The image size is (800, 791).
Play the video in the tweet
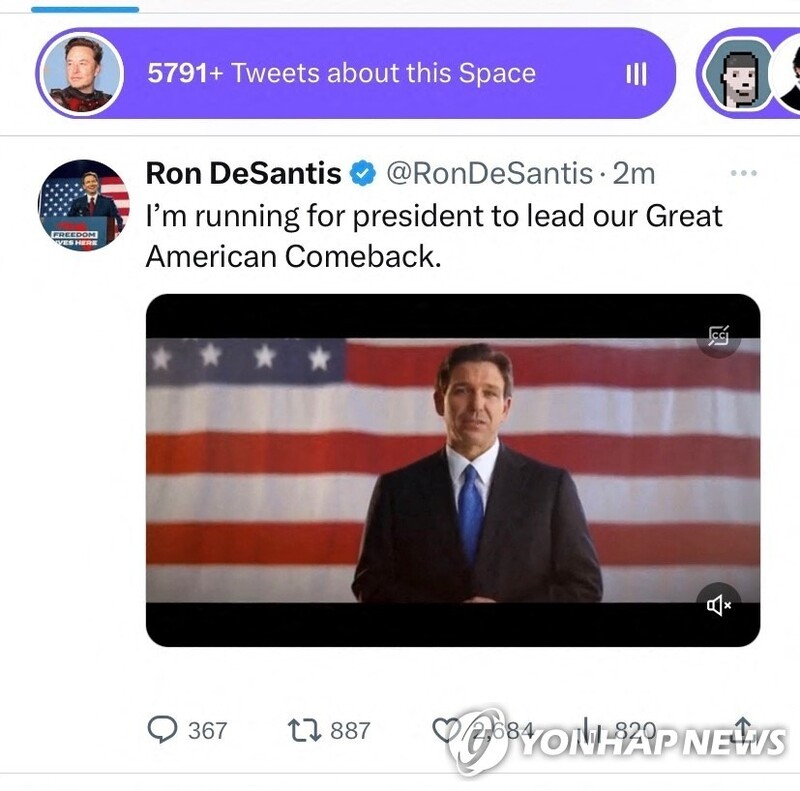click(452, 470)
